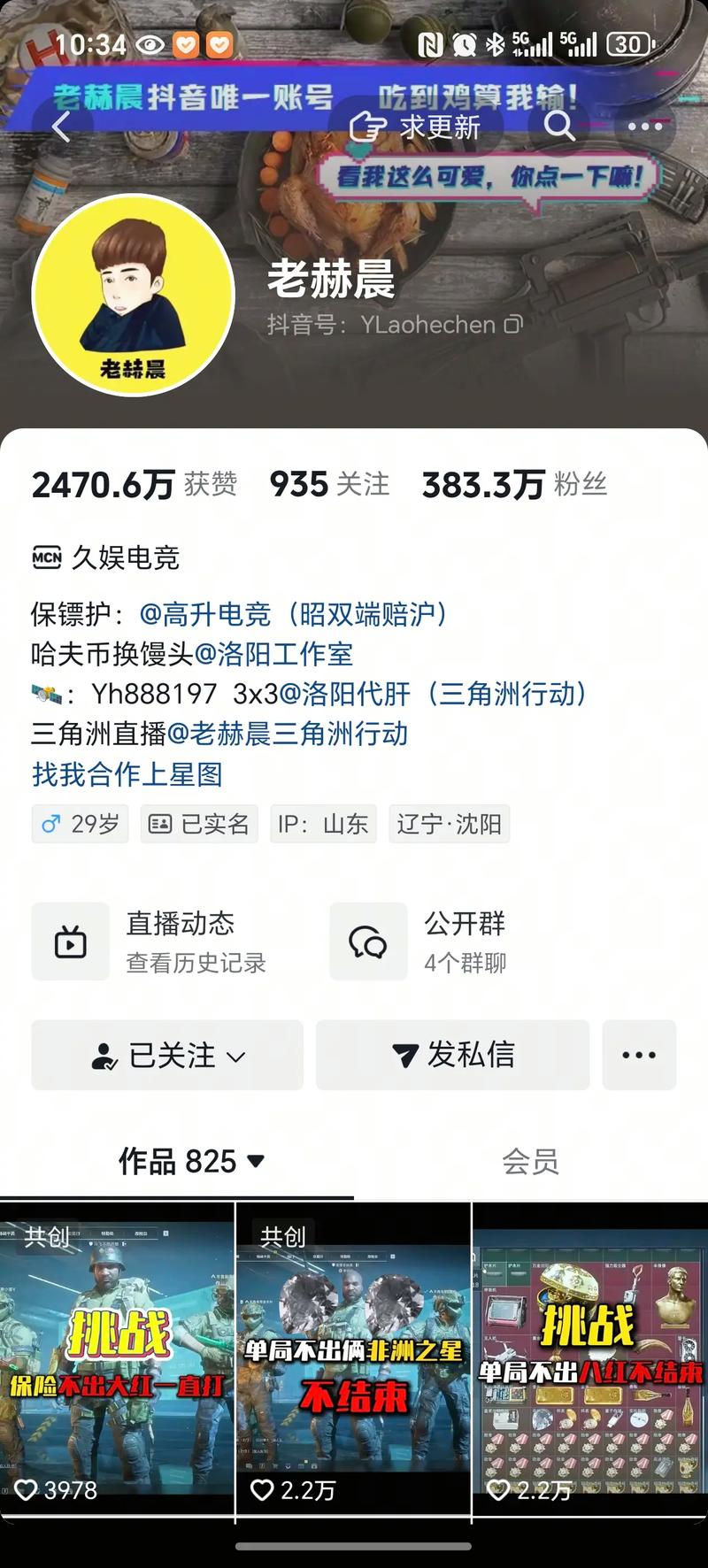
Task: Open the video with 3978 likes
Action: 117,1363
